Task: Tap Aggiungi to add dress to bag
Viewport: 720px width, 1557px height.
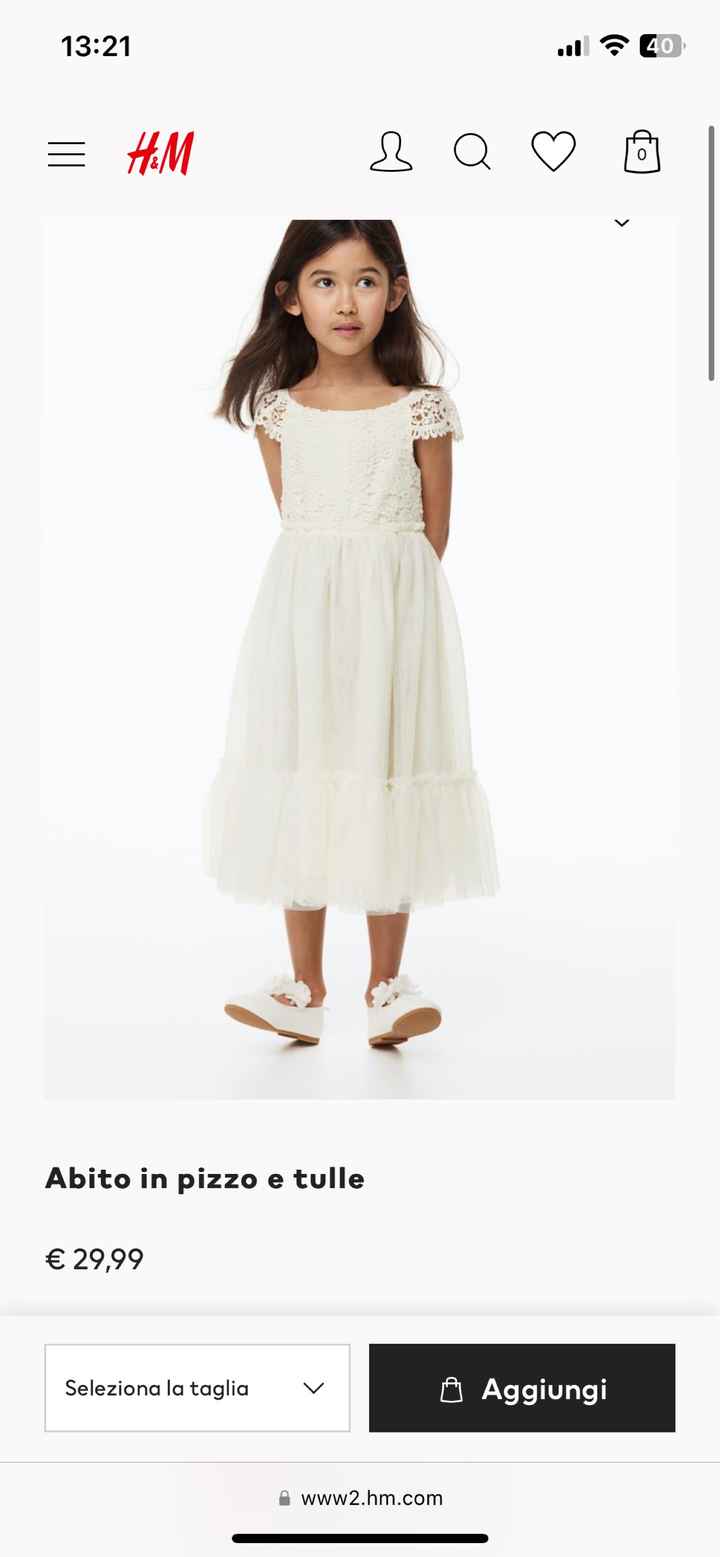Action: [x=522, y=1388]
